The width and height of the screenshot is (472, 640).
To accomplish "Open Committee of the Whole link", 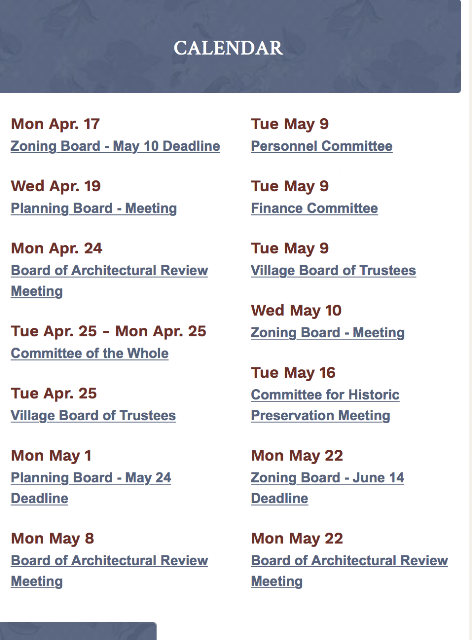I will click(89, 353).
